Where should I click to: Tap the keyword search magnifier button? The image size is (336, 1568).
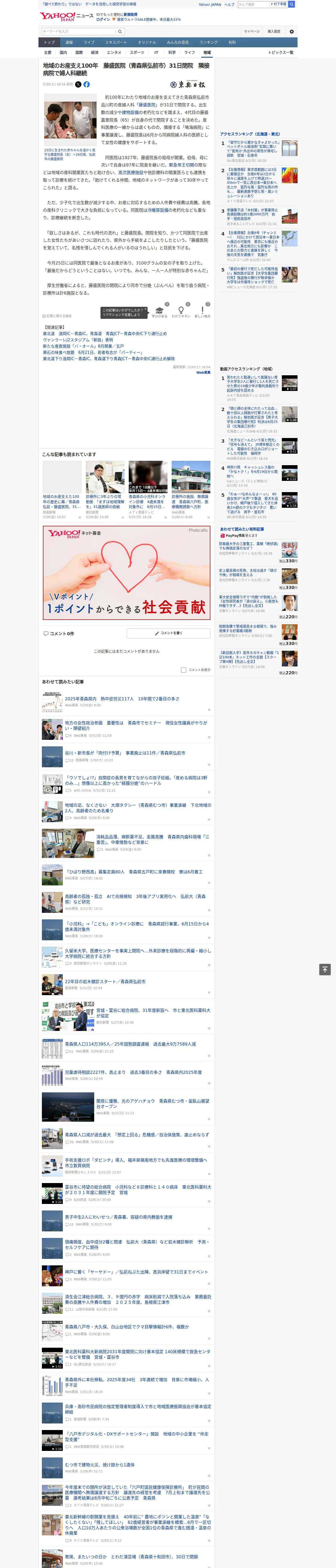pyautogui.click(x=120, y=32)
